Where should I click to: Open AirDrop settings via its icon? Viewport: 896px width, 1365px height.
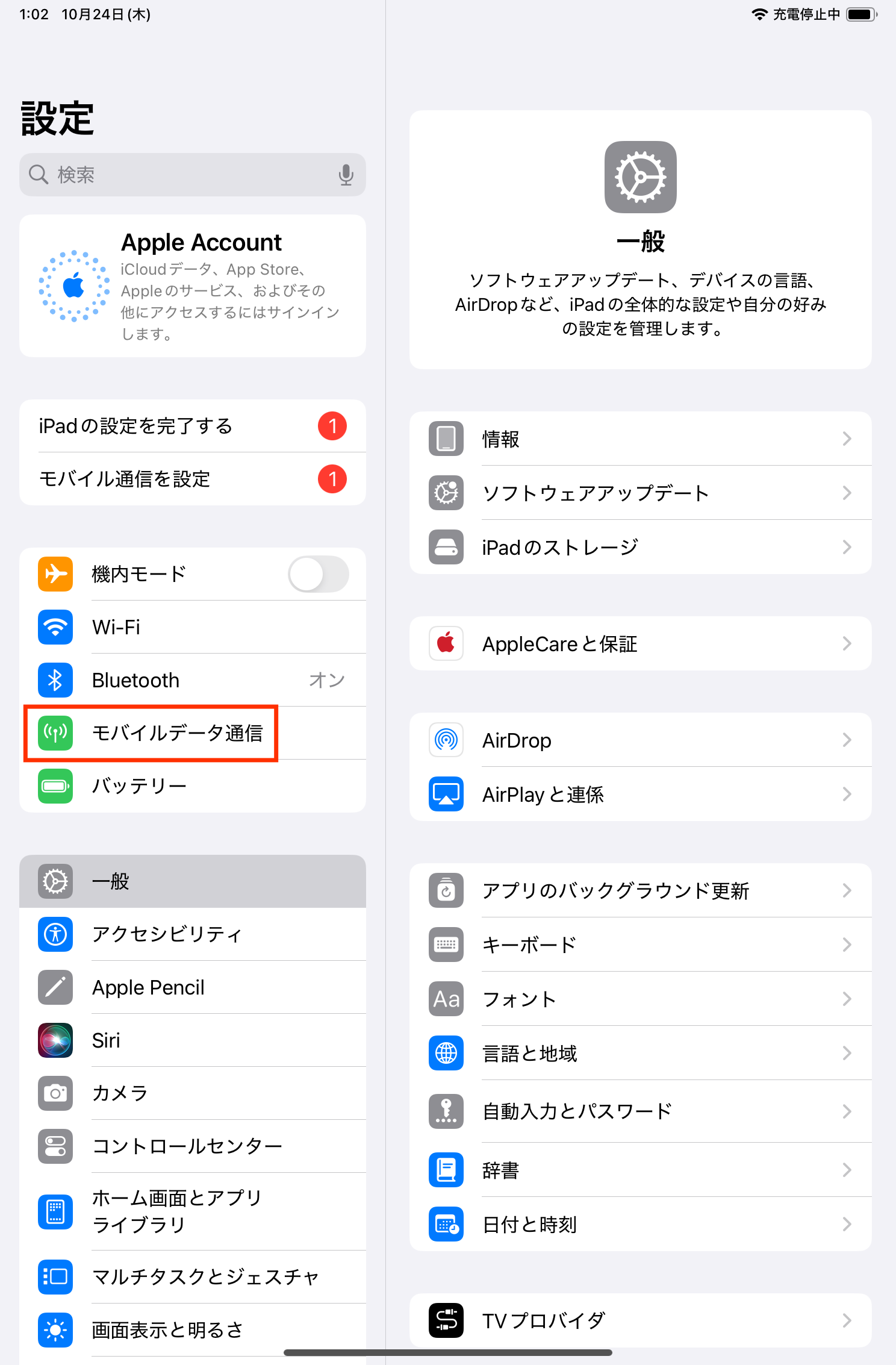[445, 740]
